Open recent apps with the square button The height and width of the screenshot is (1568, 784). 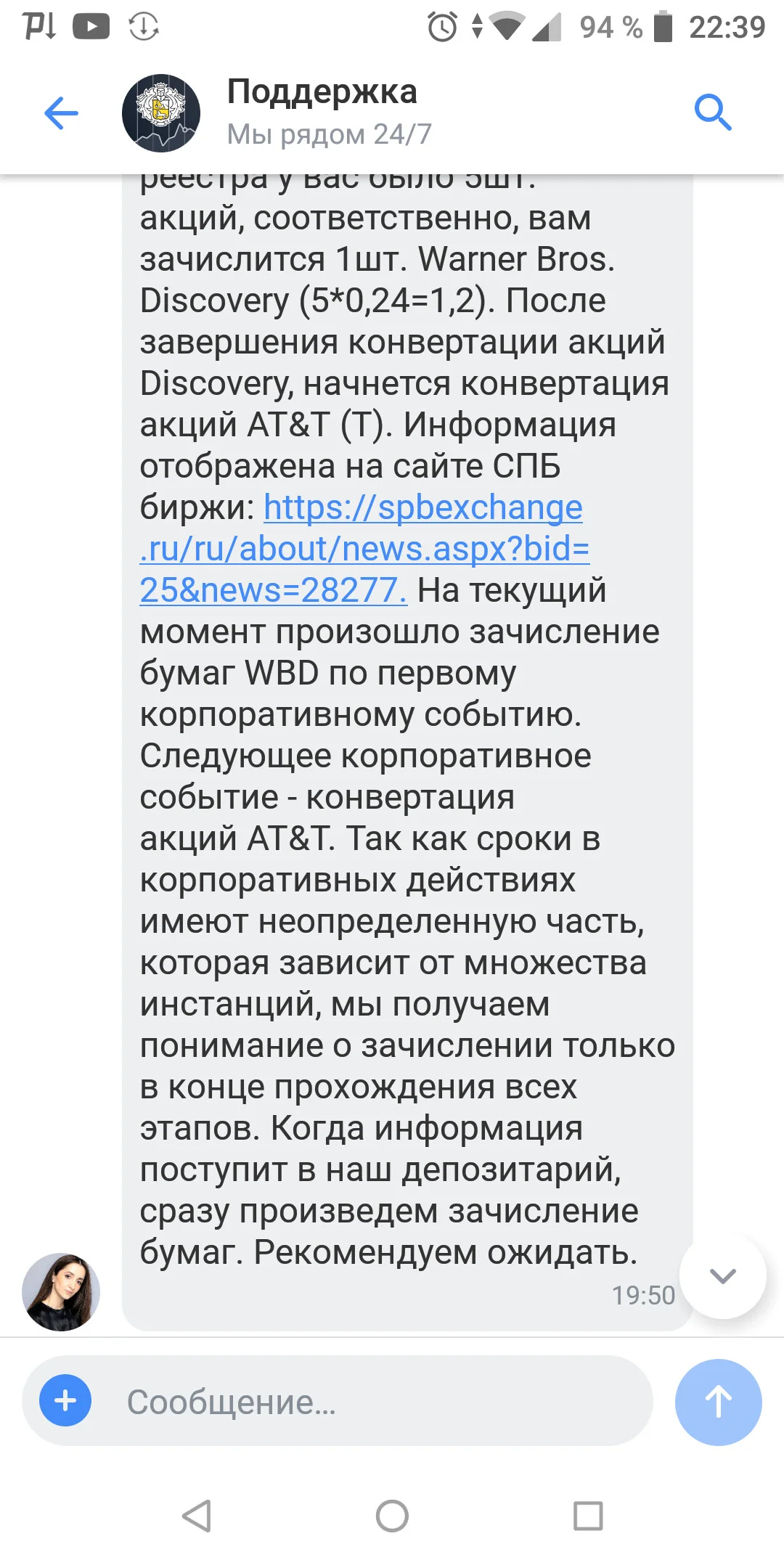point(588,1516)
